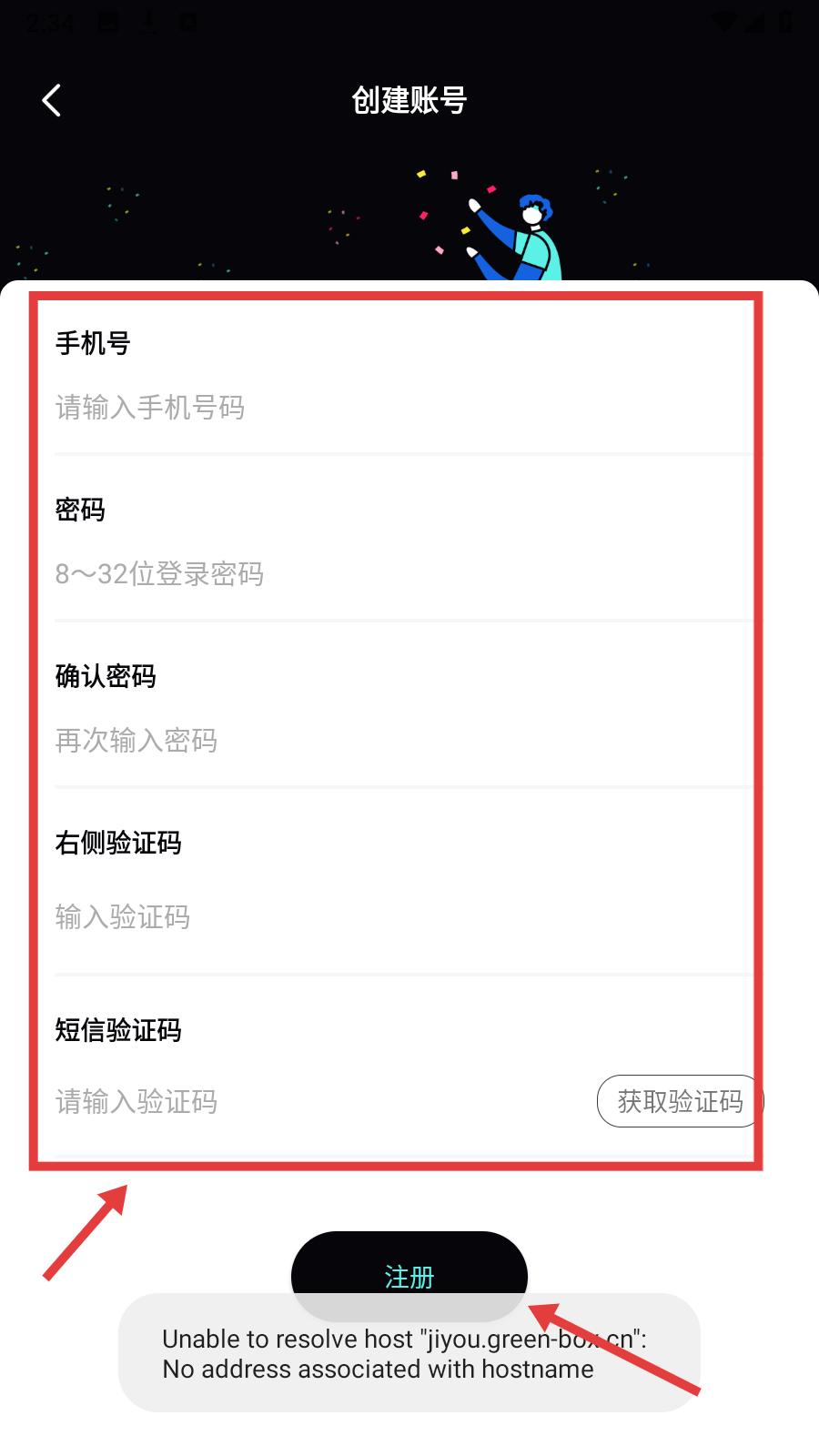Tap the SMS verification code field

coord(309,1102)
